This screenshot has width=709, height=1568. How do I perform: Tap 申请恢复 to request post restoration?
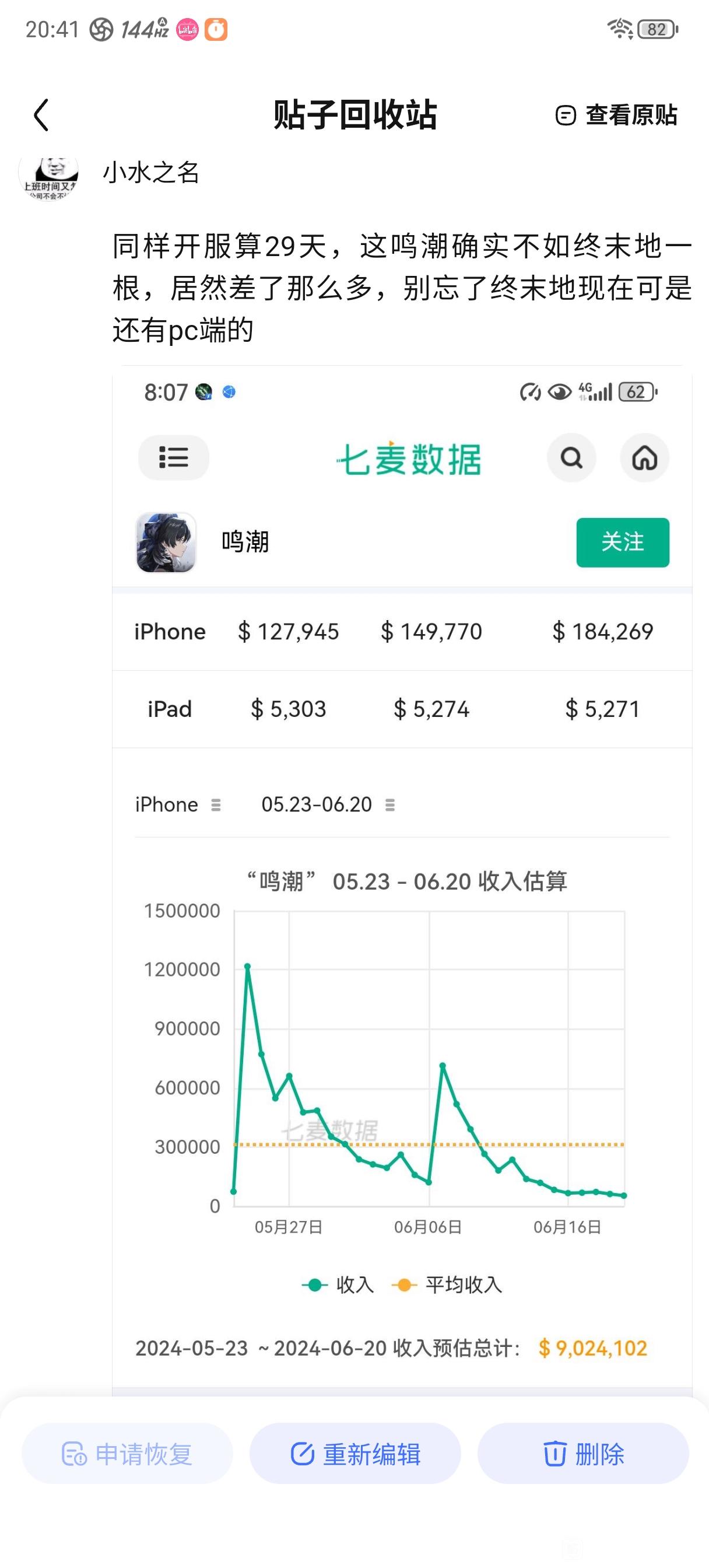[127, 1454]
